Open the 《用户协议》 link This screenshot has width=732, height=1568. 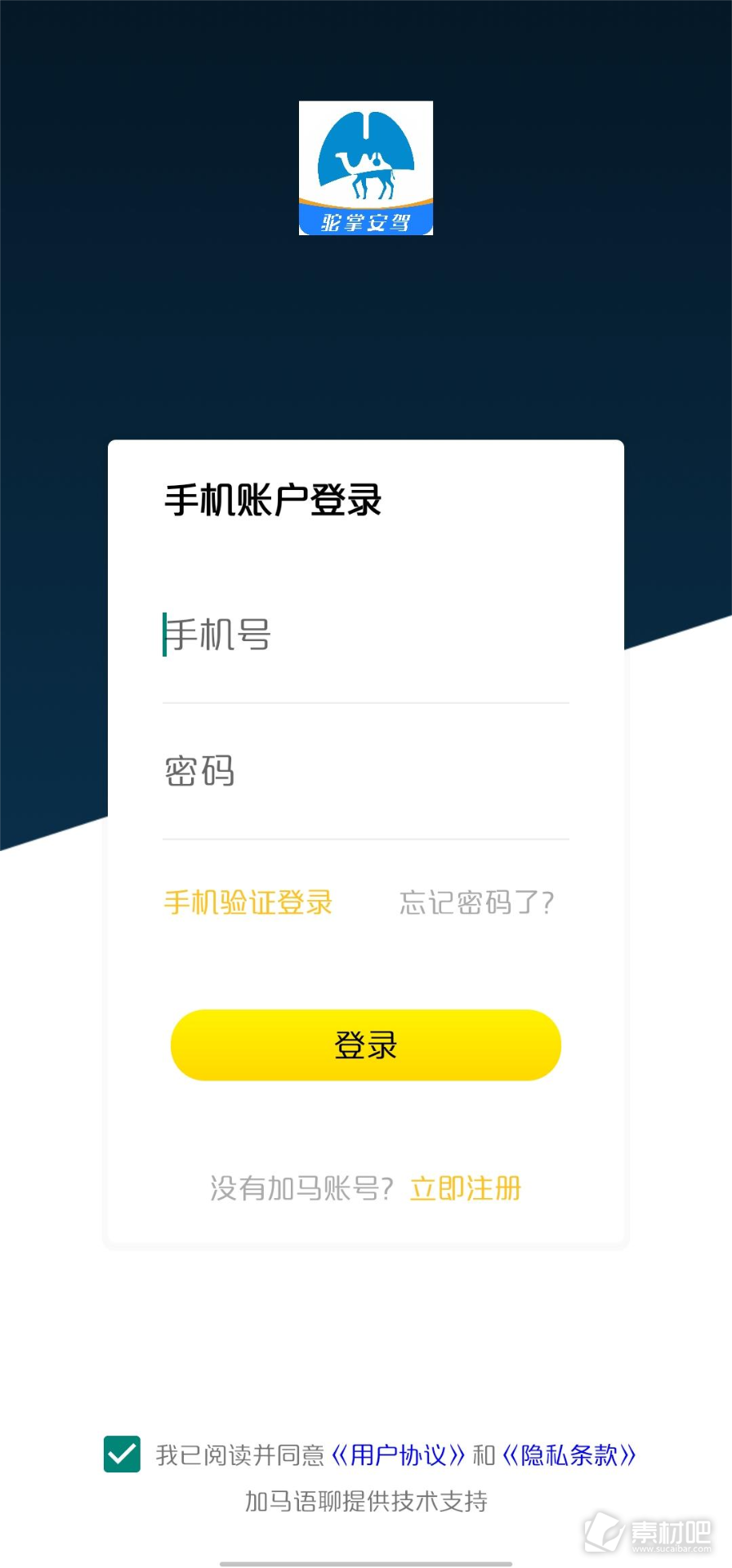pos(399,1455)
